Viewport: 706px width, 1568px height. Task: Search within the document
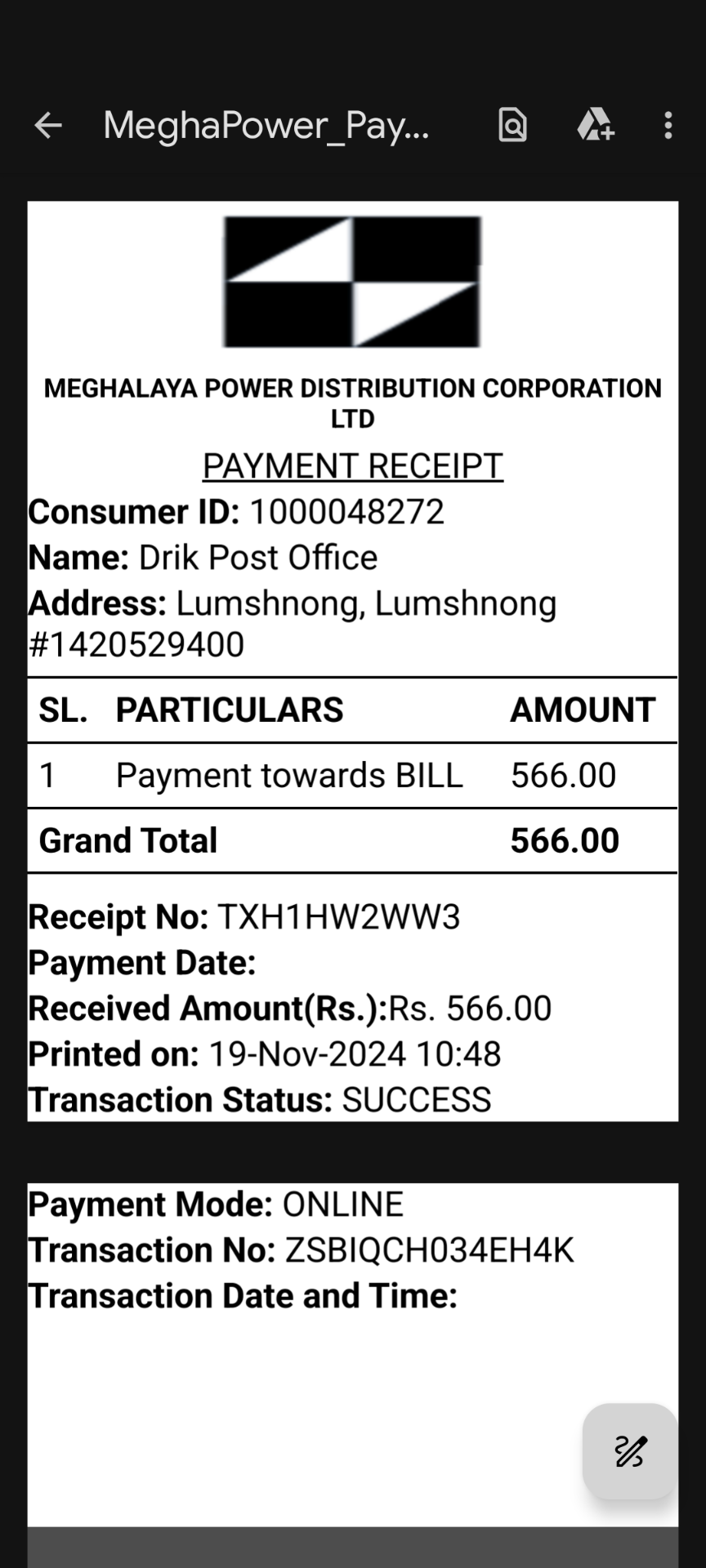512,126
